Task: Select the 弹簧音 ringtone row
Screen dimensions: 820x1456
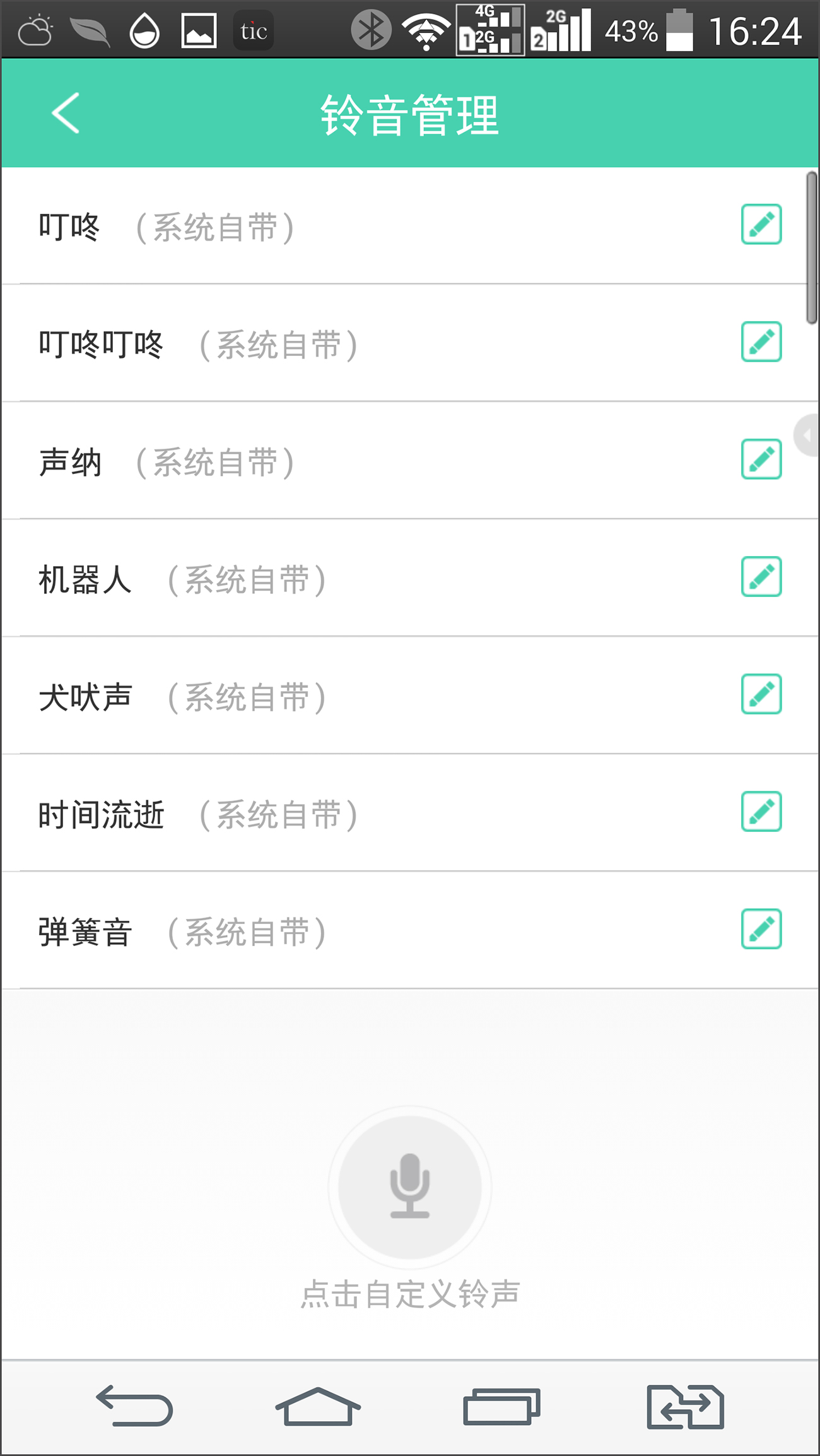Action: (x=315, y=932)
